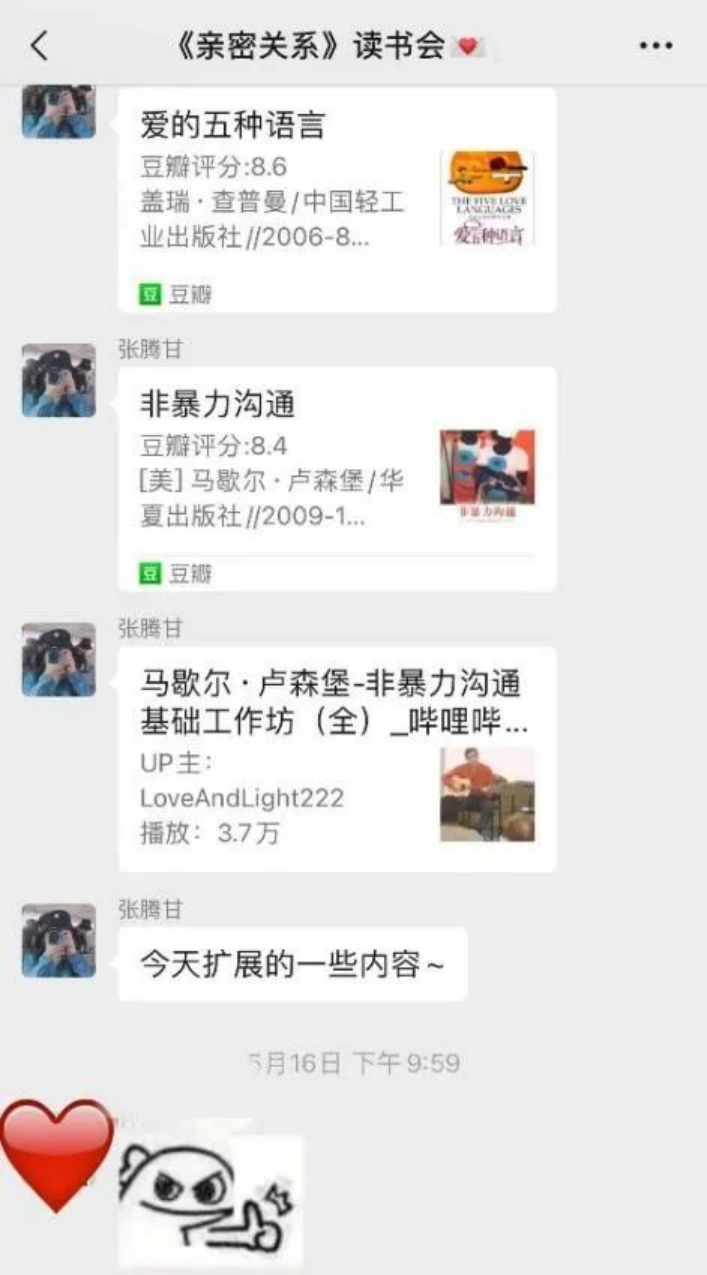The width and height of the screenshot is (707, 1275).
Task: Go back from the reading group chat
Action: tap(39, 46)
